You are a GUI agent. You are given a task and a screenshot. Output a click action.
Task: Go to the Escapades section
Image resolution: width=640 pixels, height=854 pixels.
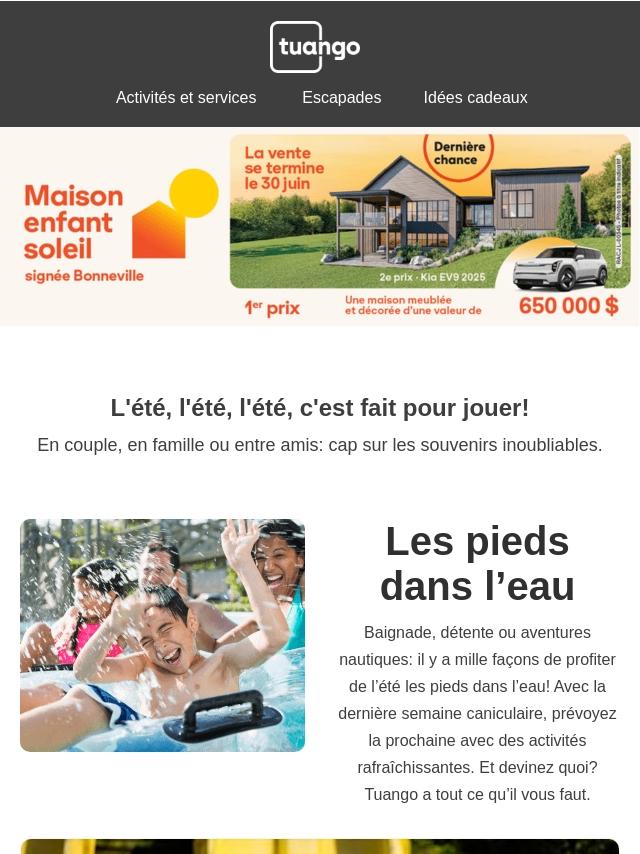[341, 98]
